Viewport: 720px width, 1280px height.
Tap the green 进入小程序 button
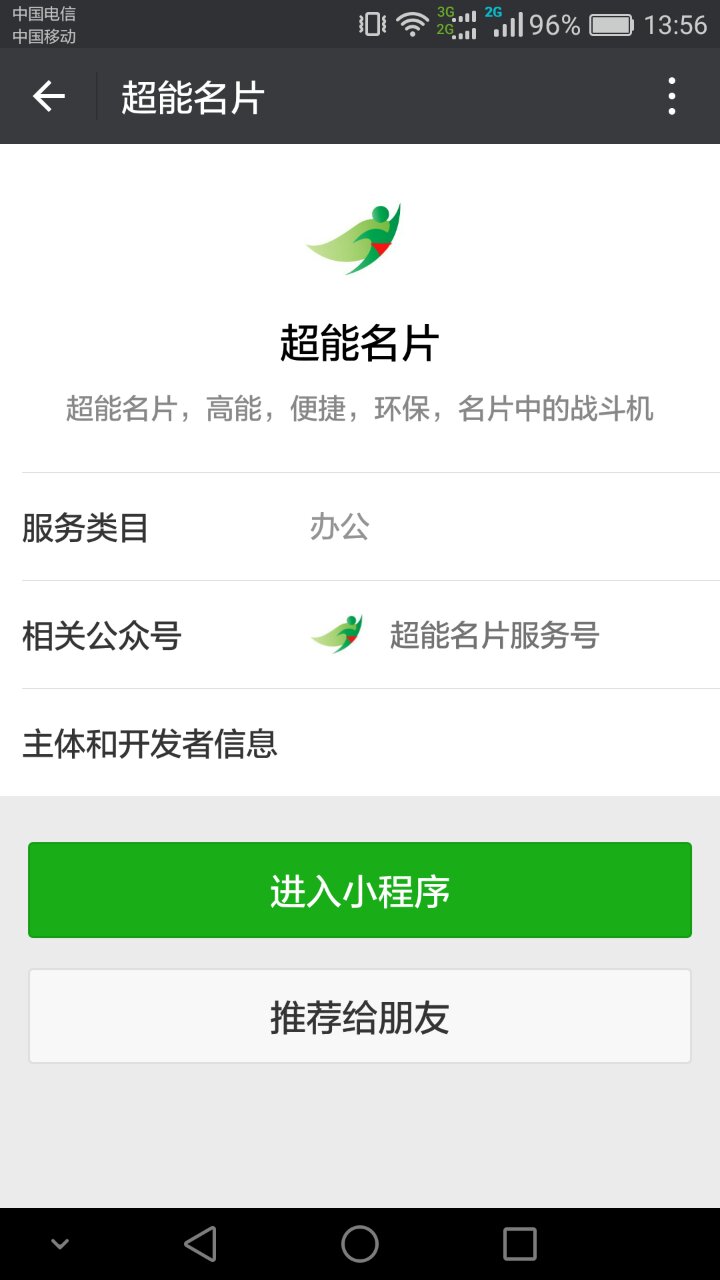(360, 890)
